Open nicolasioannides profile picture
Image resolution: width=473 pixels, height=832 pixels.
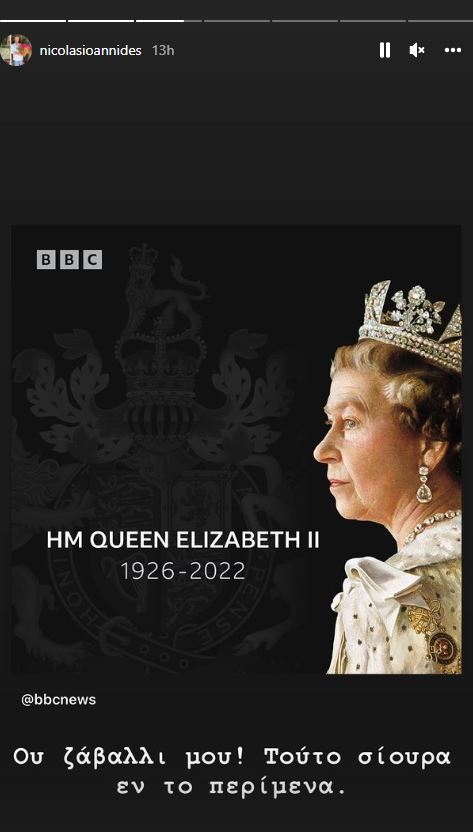point(16,50)
